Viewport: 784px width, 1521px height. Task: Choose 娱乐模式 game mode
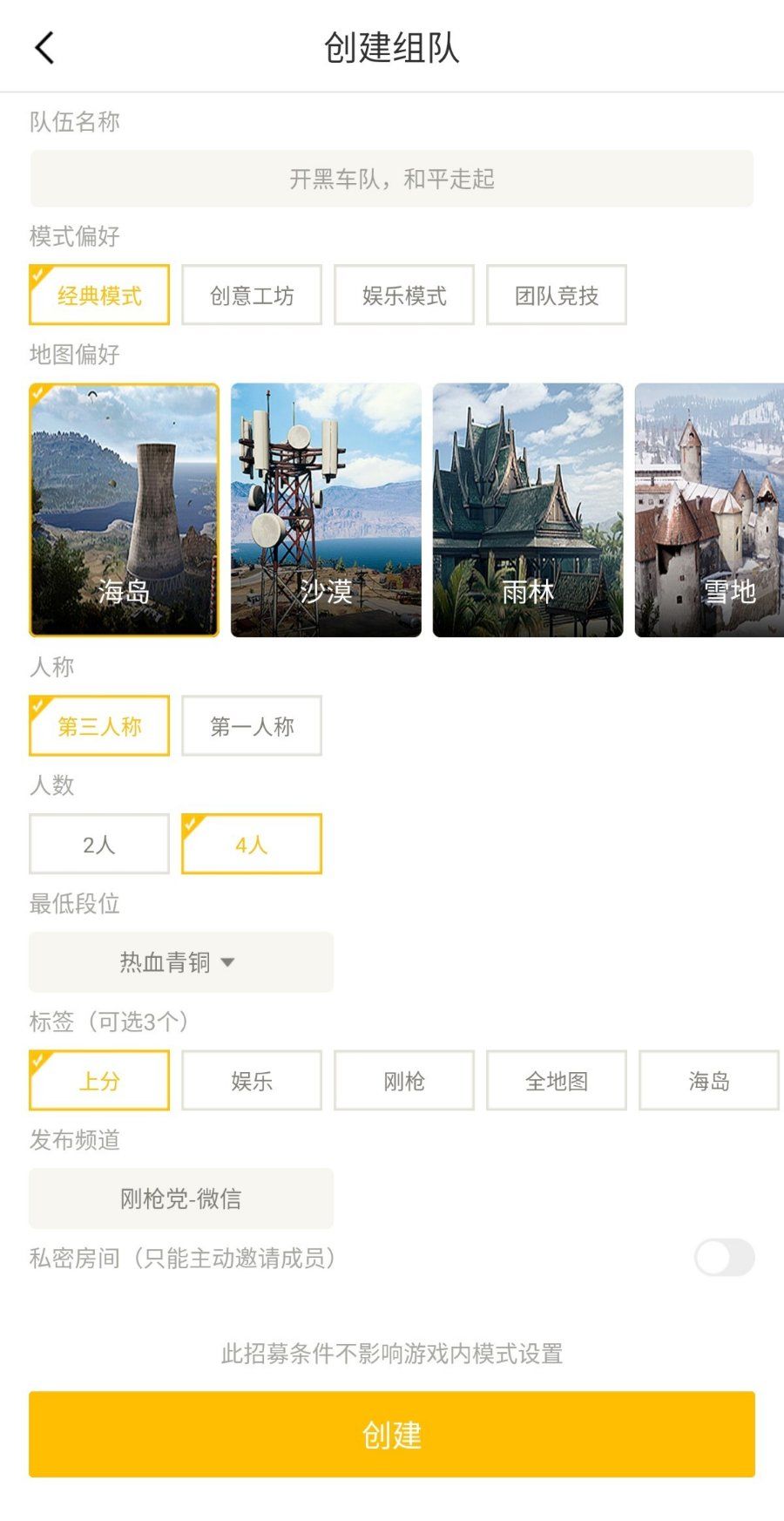click(x=403, y=295)
